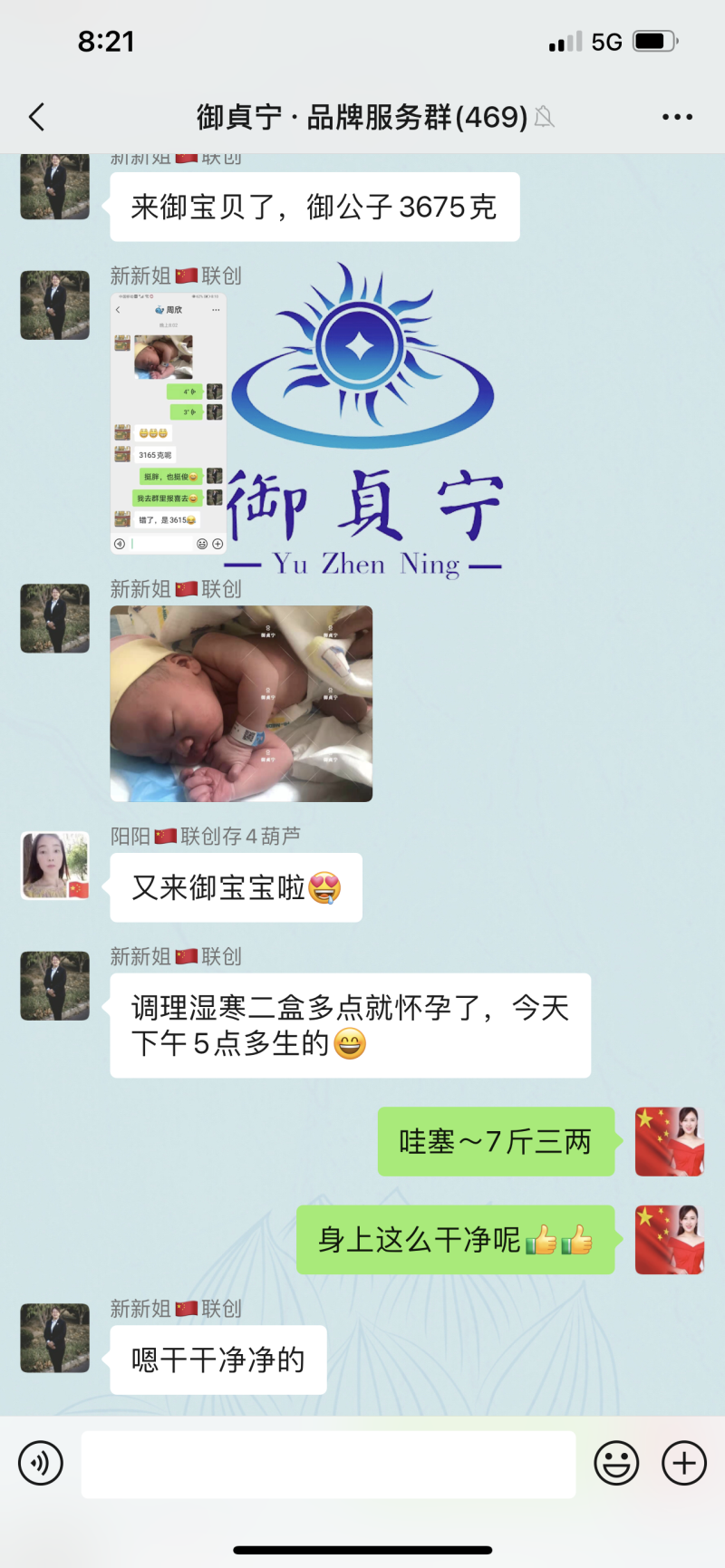Open the plus attachments menu
Image resolution: width=725 pixels, height=1568 pixels.
click(684, 1463)
